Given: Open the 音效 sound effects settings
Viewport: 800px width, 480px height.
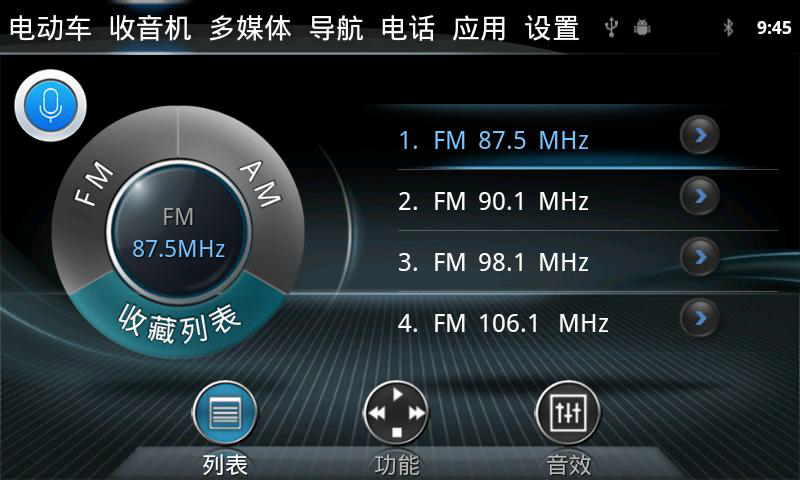Looking at the screenshot, I should [x=568, y=413].
